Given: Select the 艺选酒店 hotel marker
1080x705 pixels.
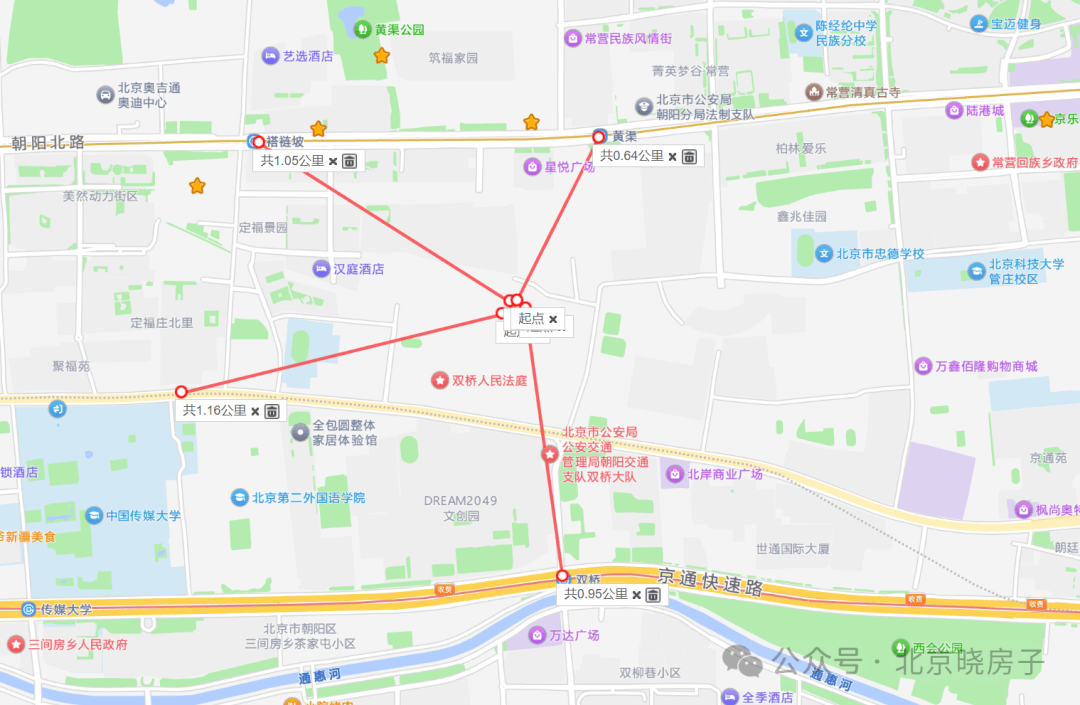Looking at the screenshot, I should click(270, 56).
